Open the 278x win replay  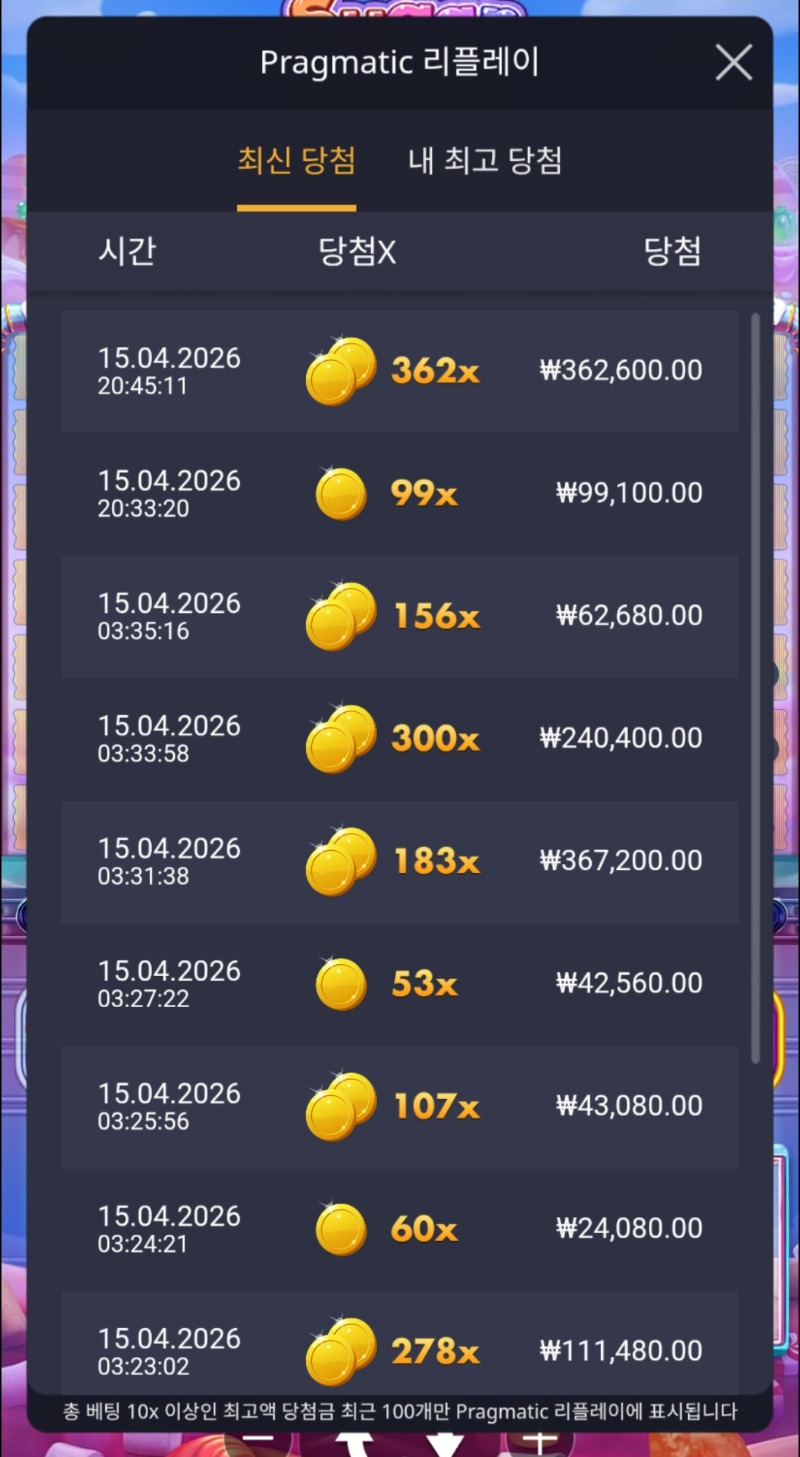pyautogui.click(x=400, y=1350)
